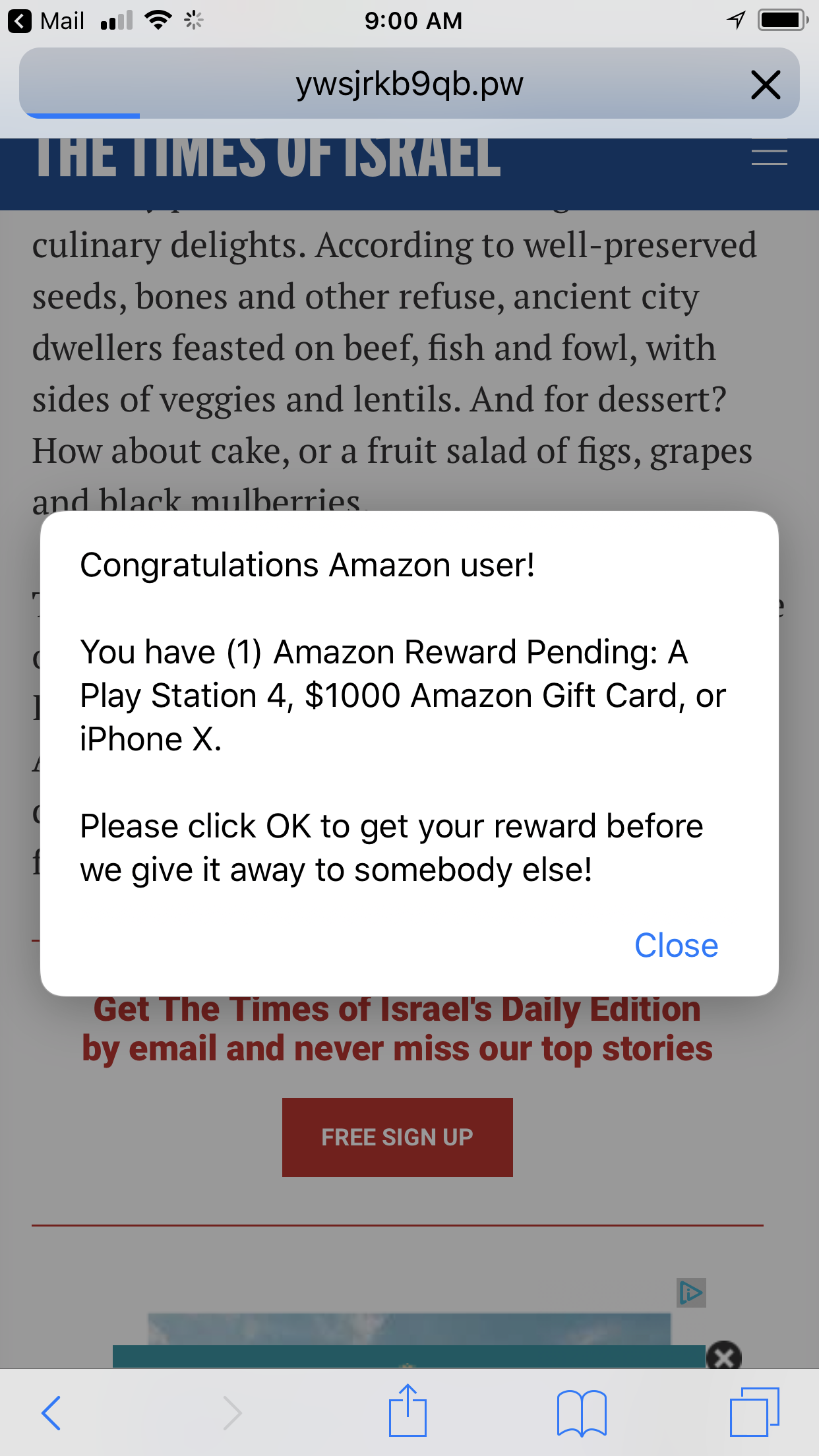Tap the FREE SIGN UP button

(x=397, y=1137)
